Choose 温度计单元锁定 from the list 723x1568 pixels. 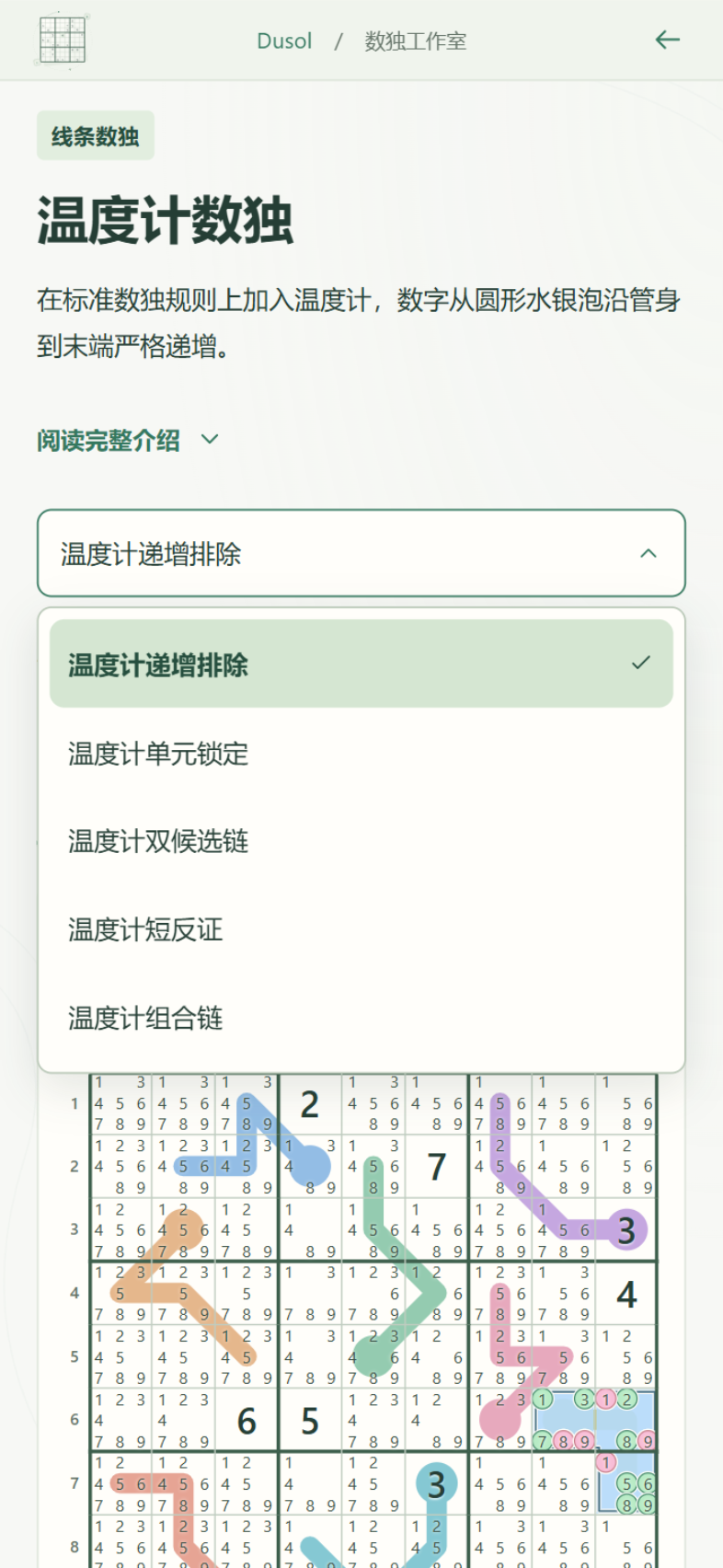click(x=361, y=753)
